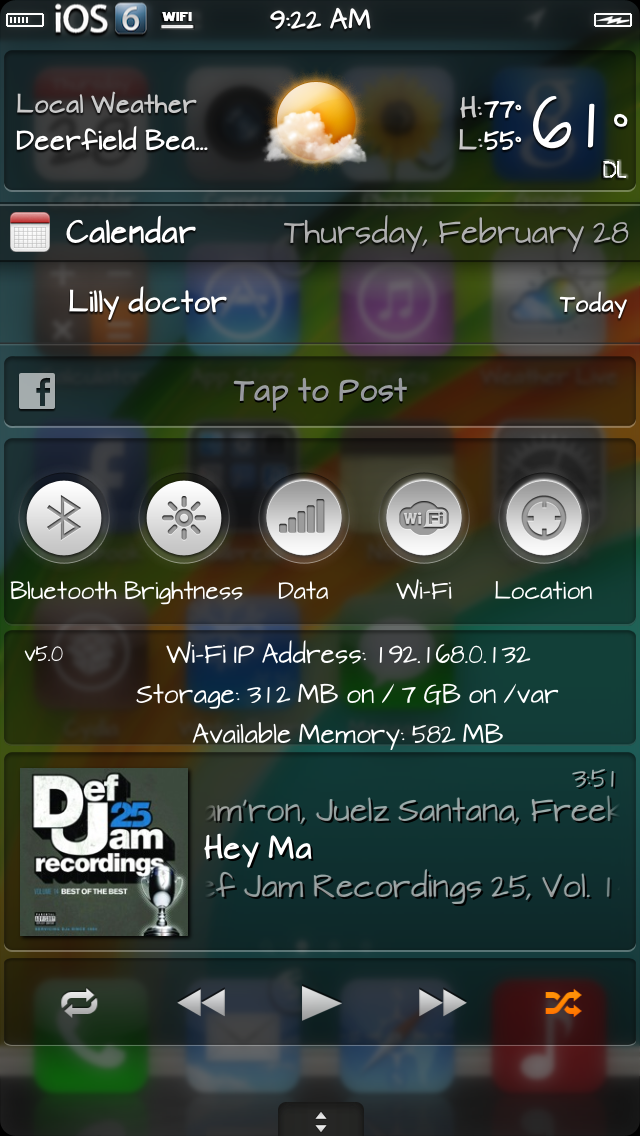Go back to the previous track
Image resolution: width=640 pixels, height=1136 pixels.
pyautogui.click(x=201, y=1003)
